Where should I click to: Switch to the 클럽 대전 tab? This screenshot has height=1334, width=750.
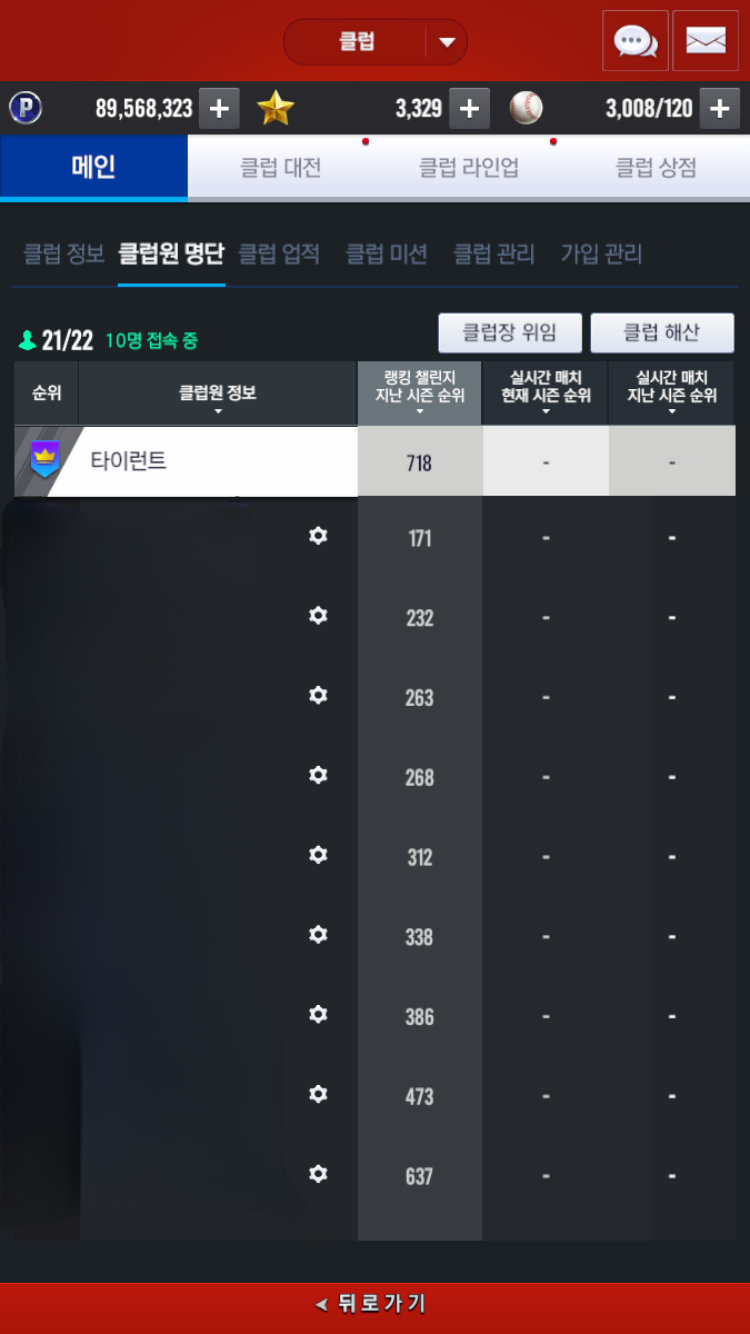pos(281,168)
